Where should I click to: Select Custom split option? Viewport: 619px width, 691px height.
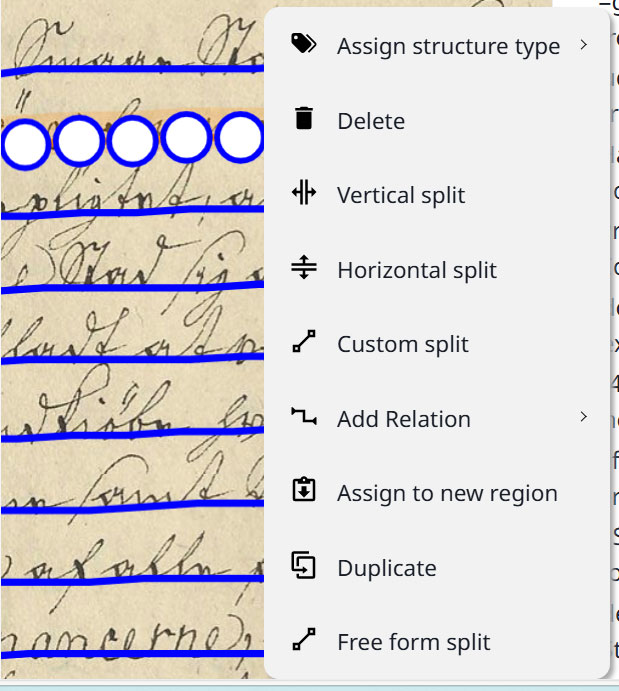tap(403, 344)
